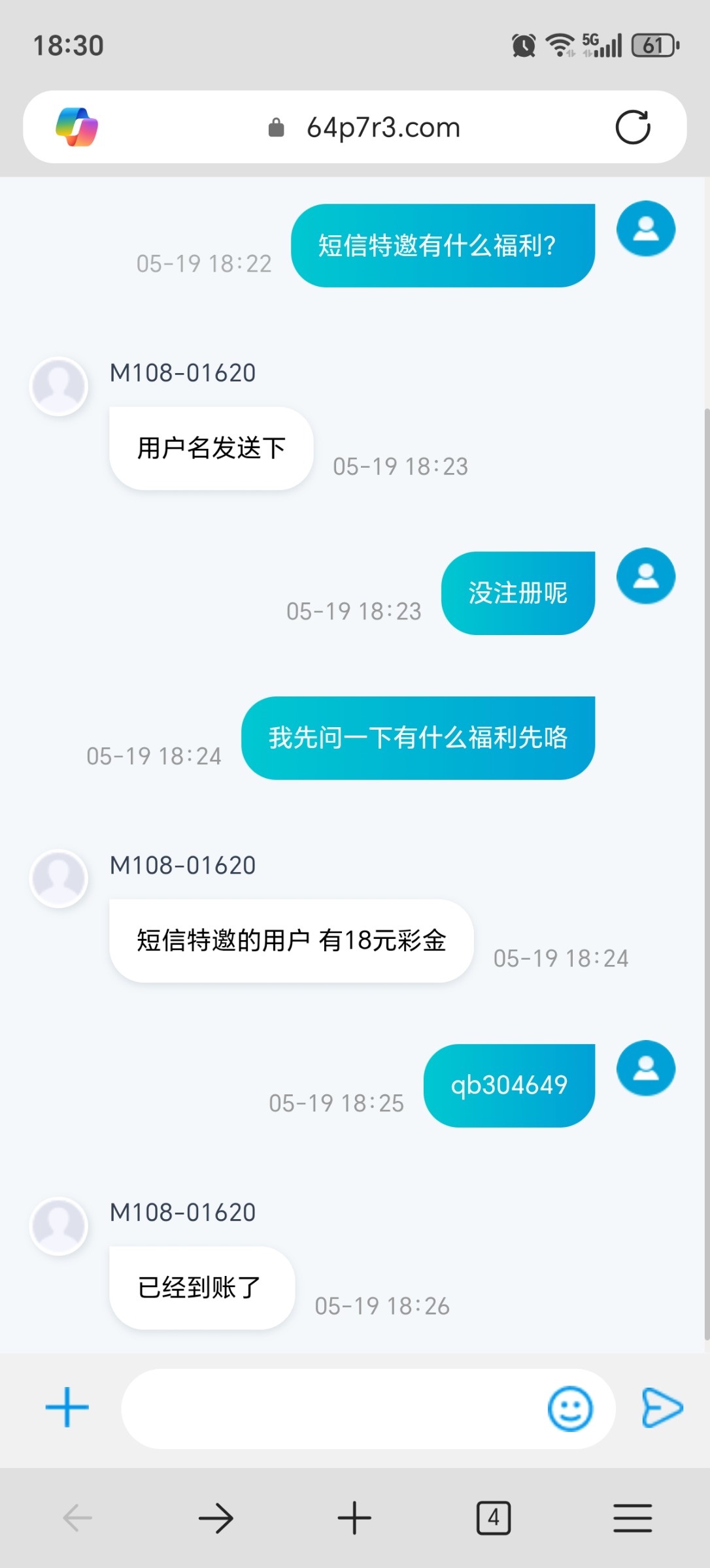Tap the grayed-out back navigation arrow

77,1517
